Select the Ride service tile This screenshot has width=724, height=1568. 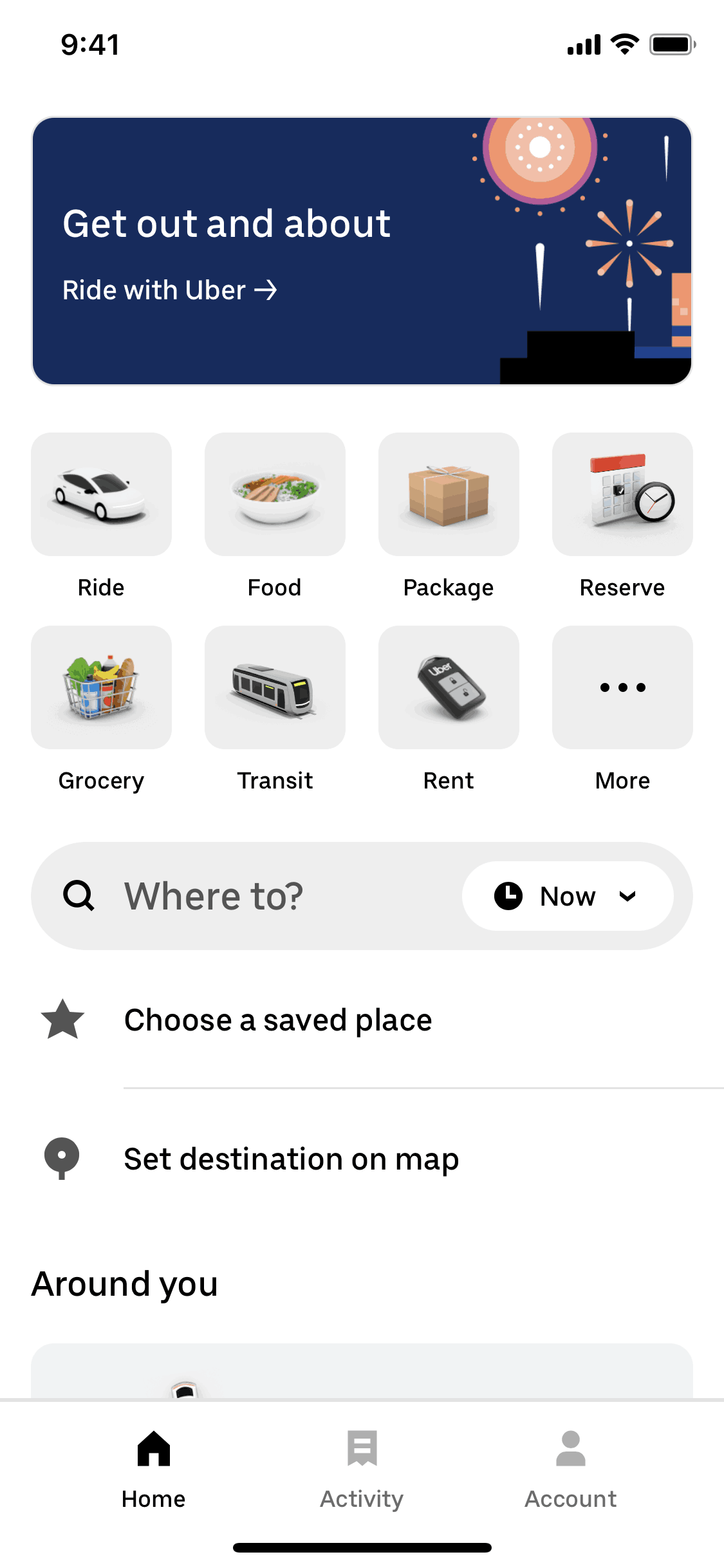[101, 494]
